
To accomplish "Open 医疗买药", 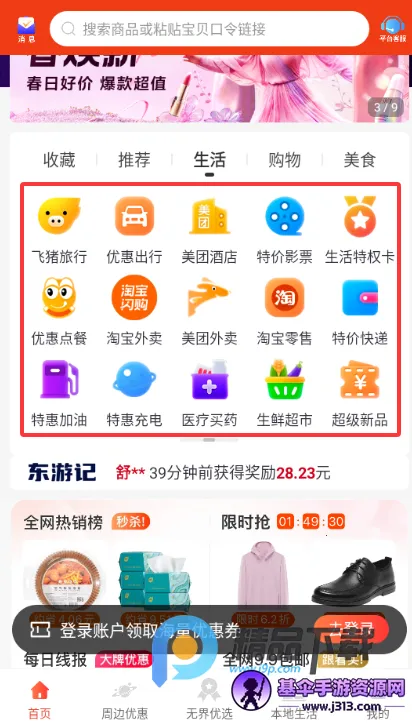I will 209,393.
